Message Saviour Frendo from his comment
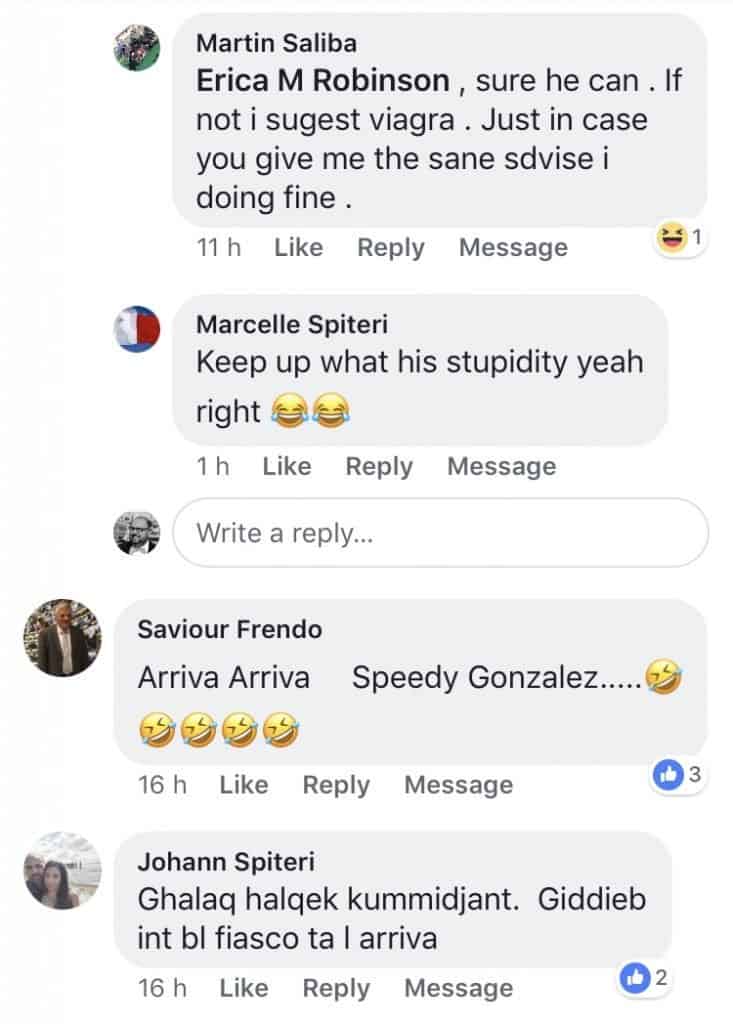Viewport: 733px width, 1024px height. [x=458, y=785]
